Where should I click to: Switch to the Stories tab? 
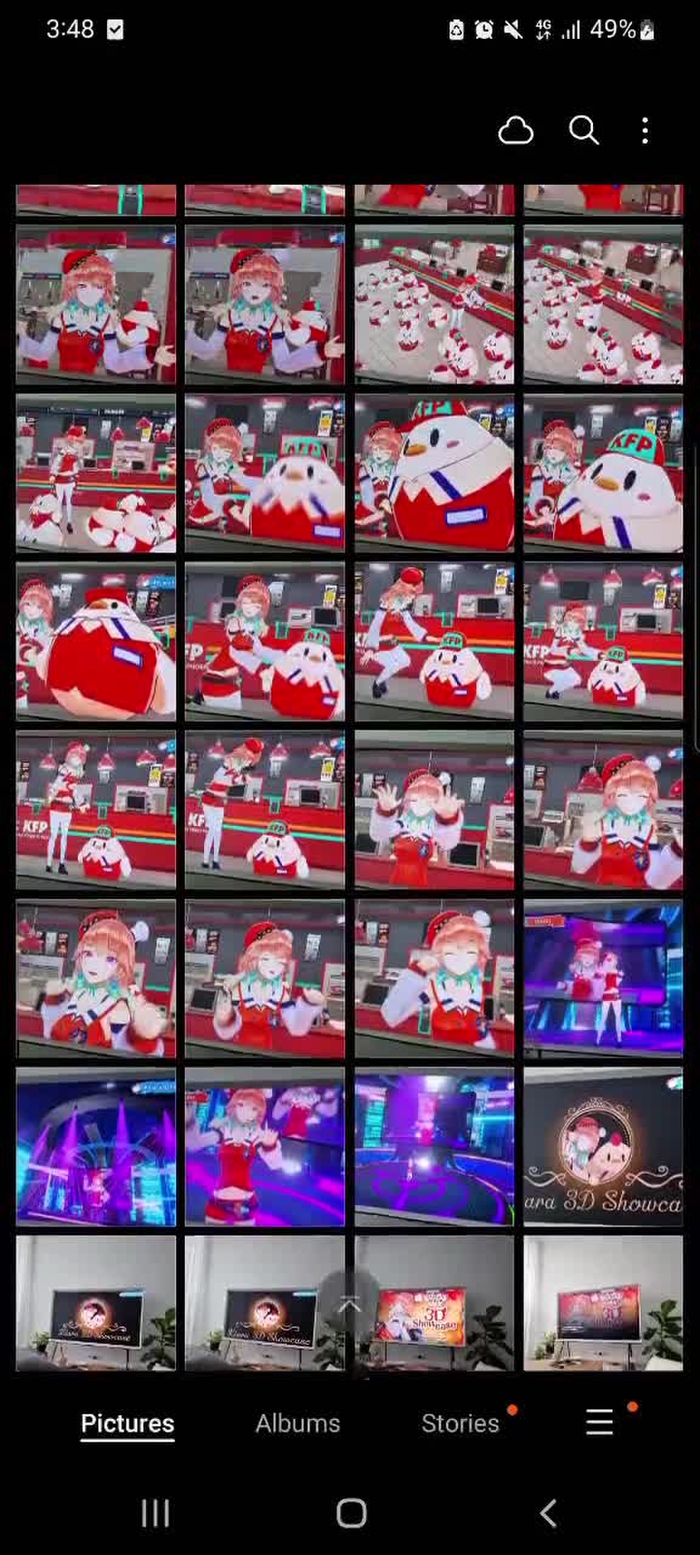pos(460,1423)
